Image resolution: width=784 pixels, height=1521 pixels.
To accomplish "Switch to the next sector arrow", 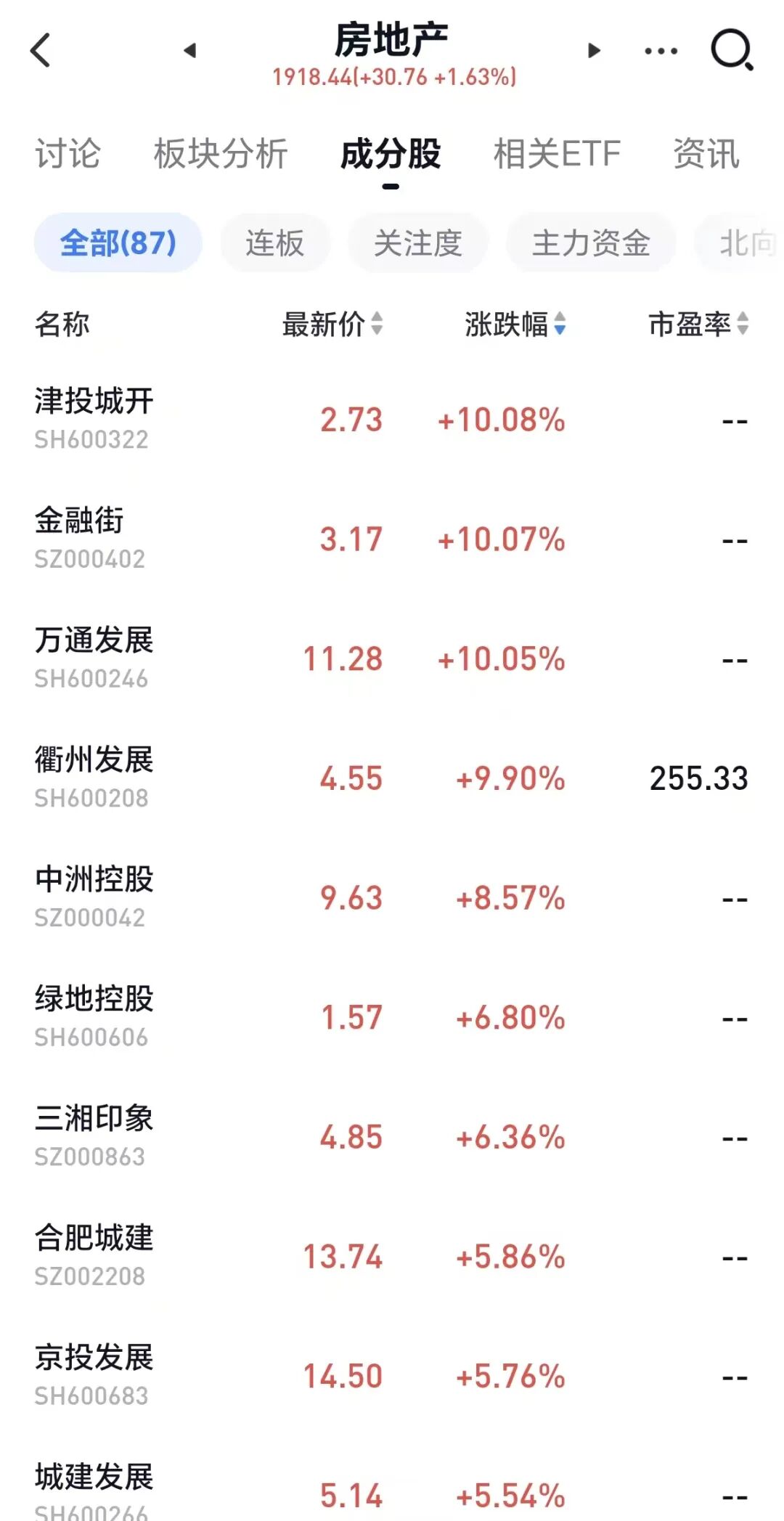I will [594, 51].
